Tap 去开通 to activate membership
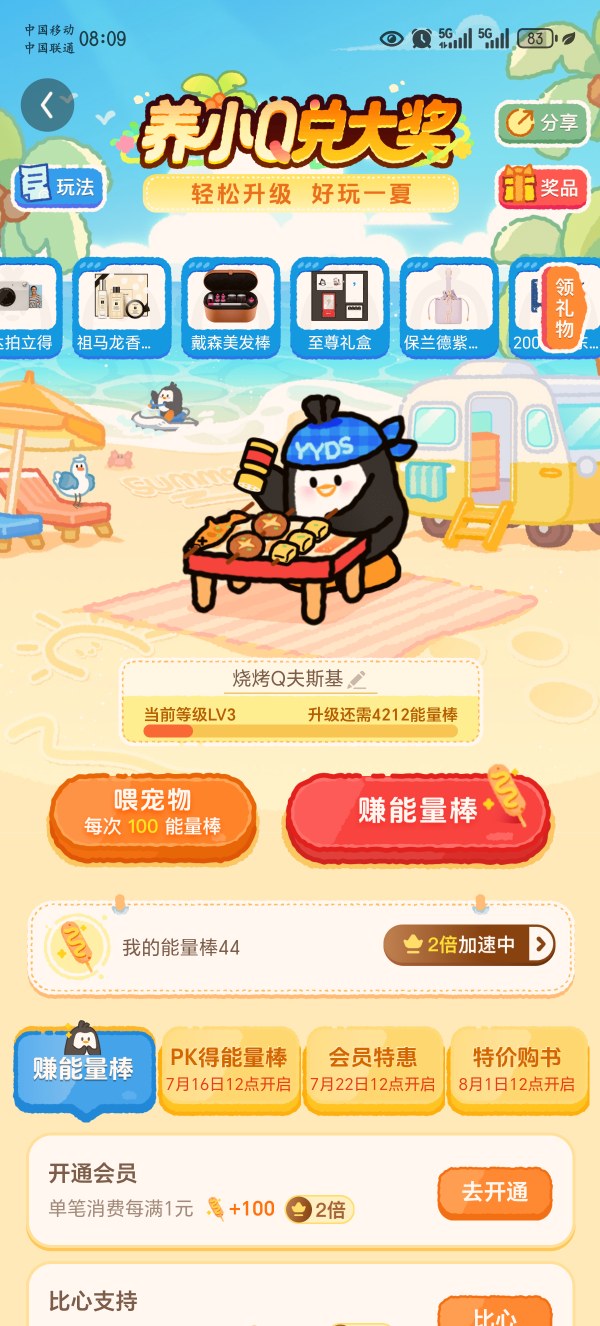 tap(495, 1192)
